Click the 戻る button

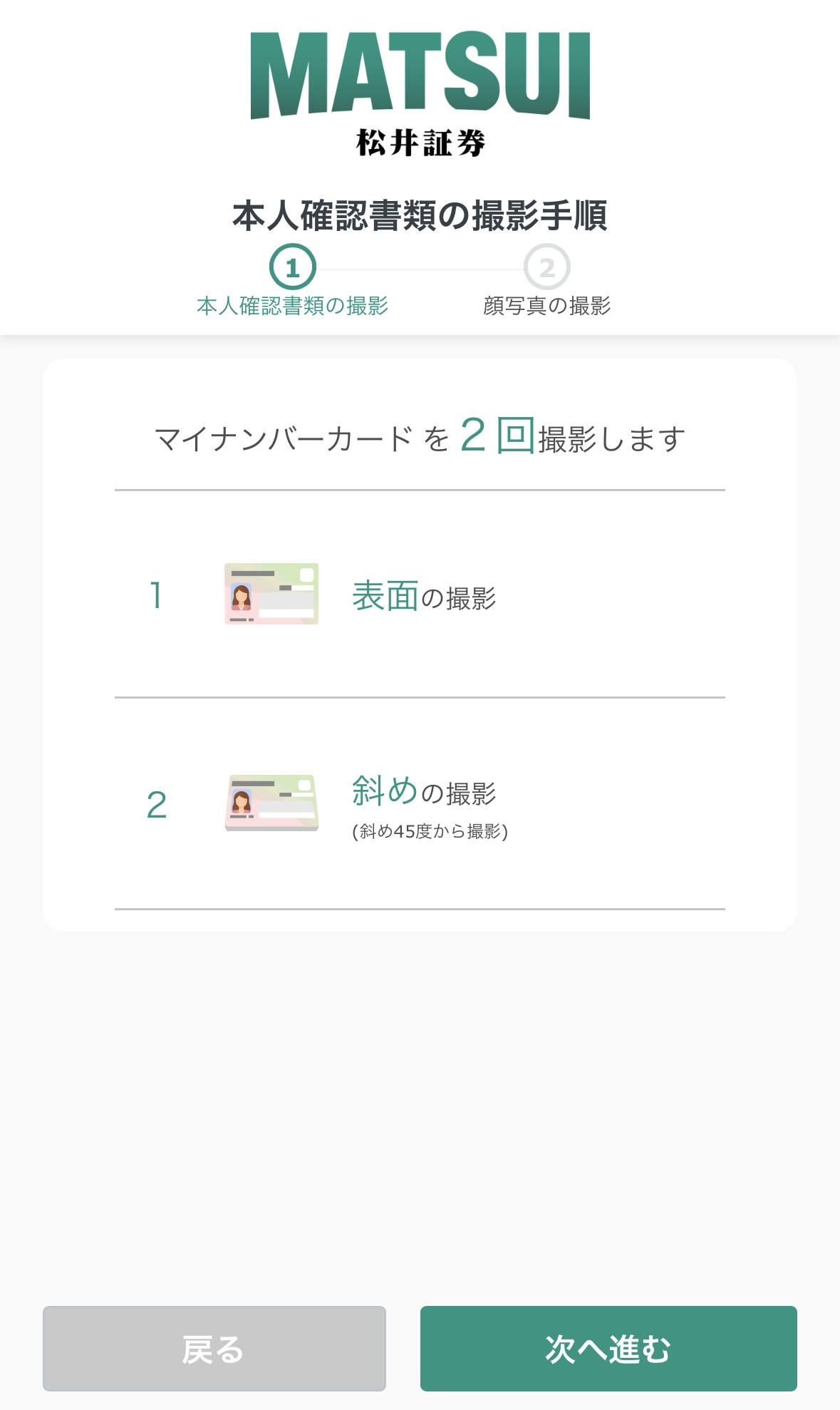click(x=214, y=1349)
